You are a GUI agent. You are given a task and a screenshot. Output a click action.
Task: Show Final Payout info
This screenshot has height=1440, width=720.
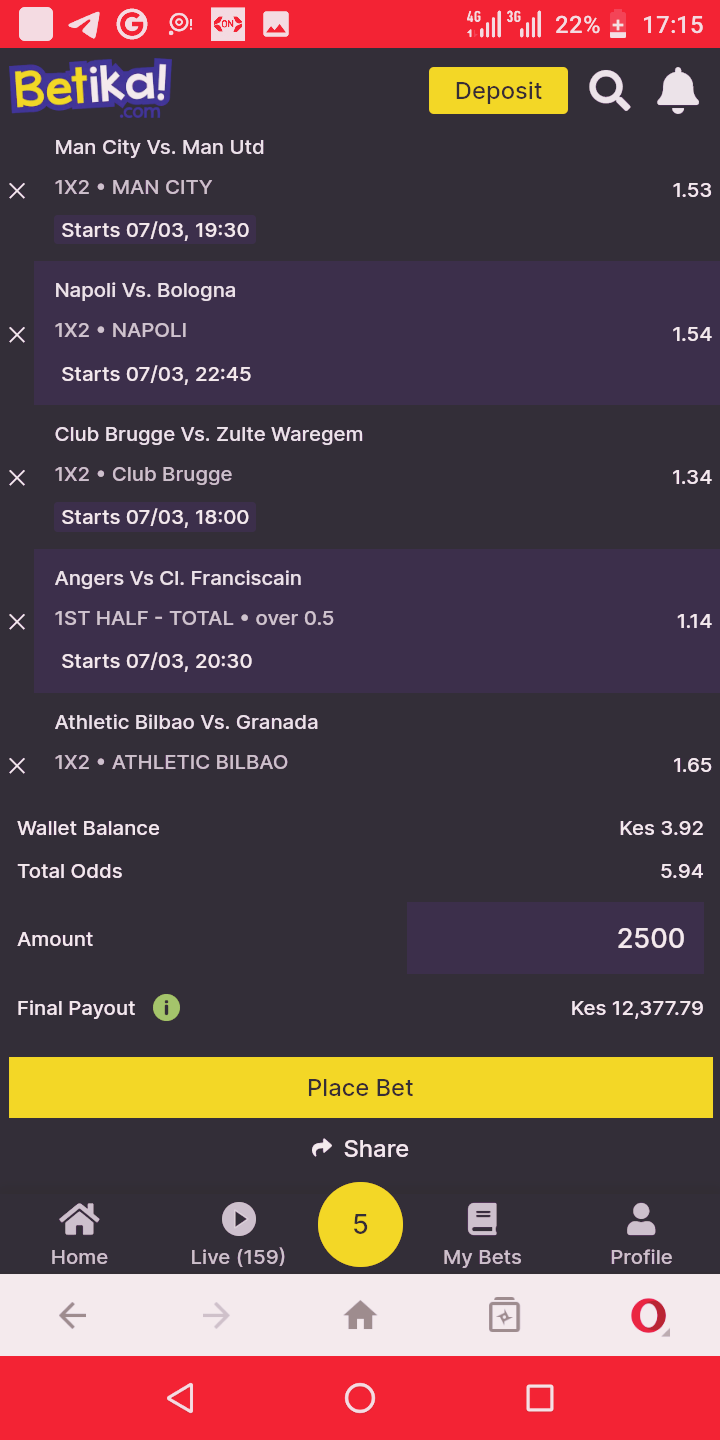coord(166,1008)
